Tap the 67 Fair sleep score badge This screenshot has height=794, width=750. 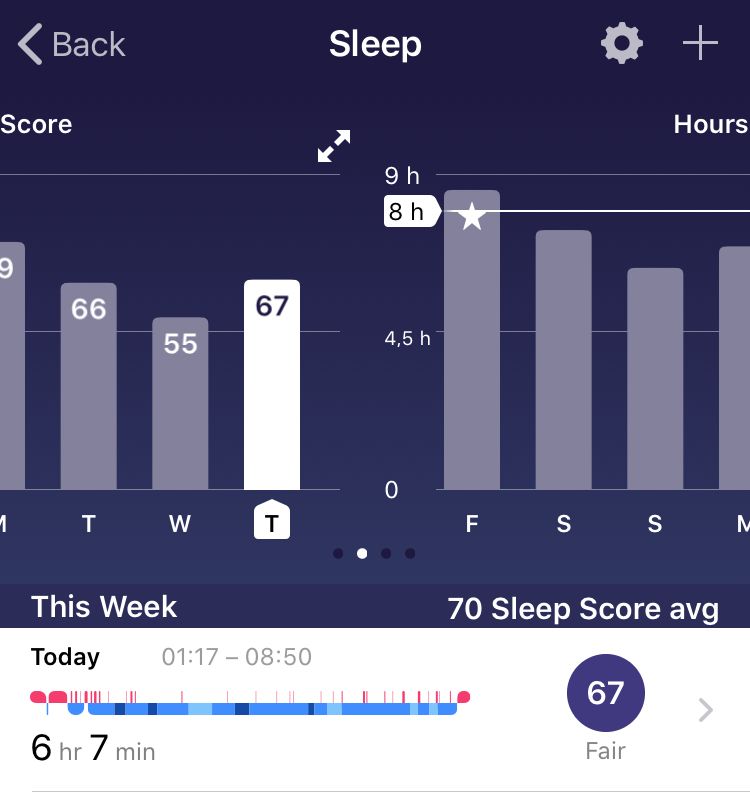click(605, 693)
